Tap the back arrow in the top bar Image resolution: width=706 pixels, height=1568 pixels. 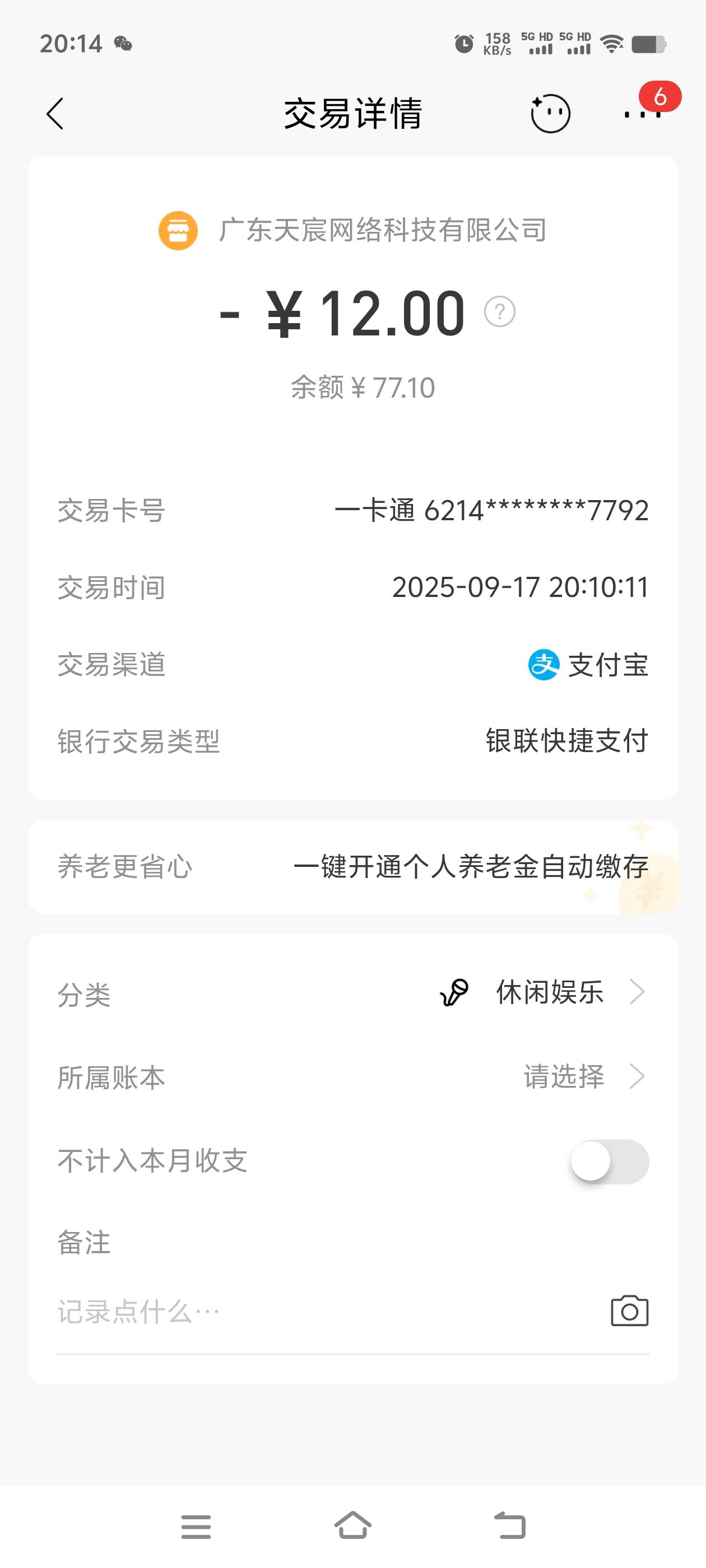coord(56,113)
